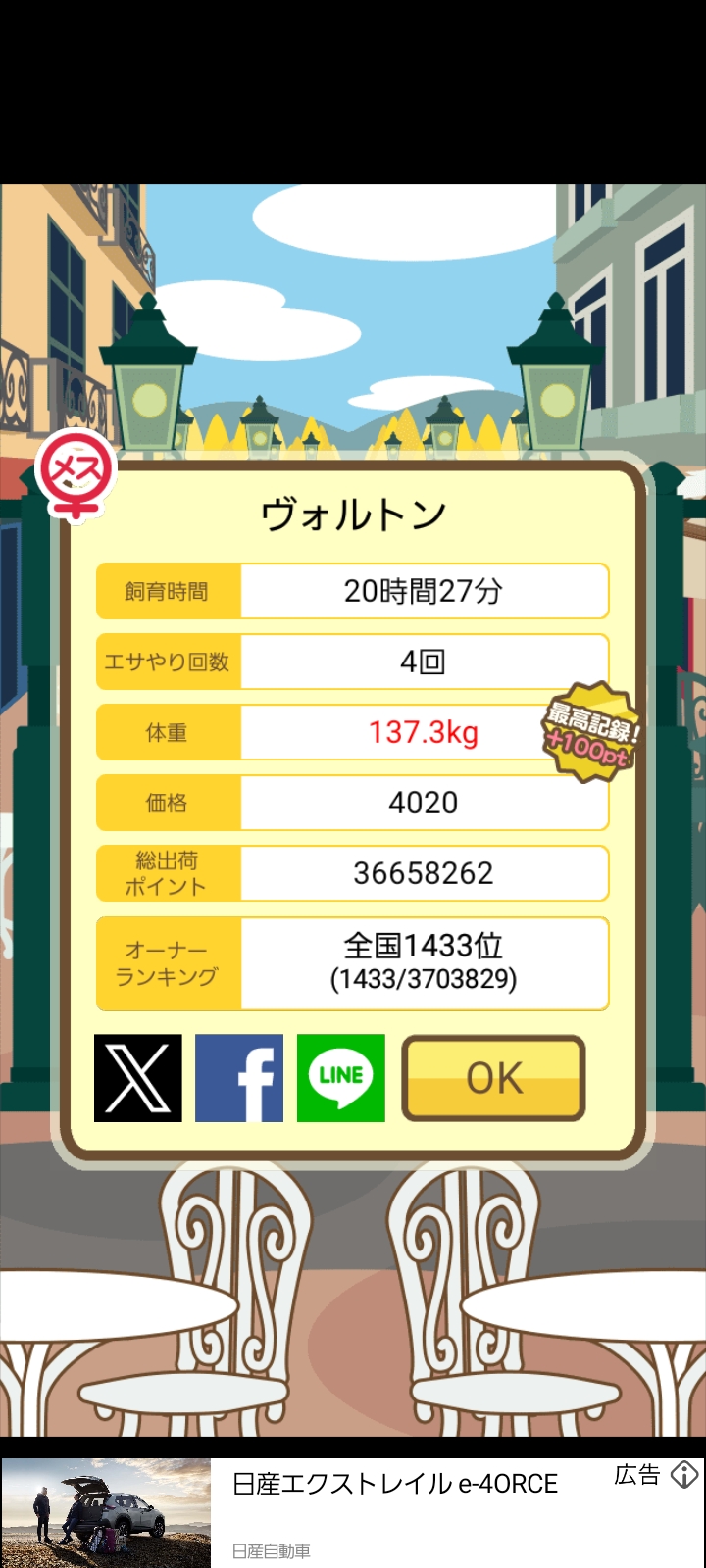The image size is (706, 1568).
Task: Share the result on Facebook
Action: click(239, 1078)
